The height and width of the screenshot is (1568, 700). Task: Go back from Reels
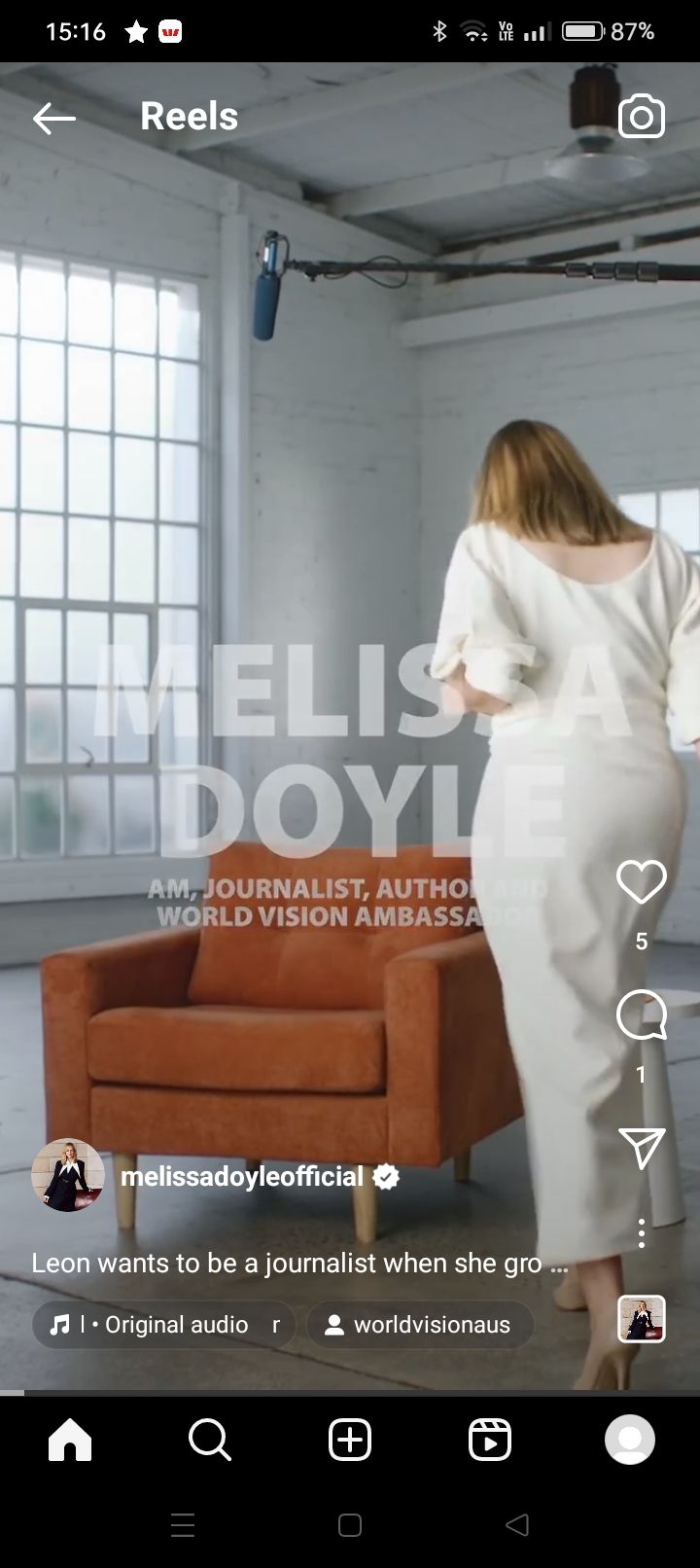click(53, 118)
